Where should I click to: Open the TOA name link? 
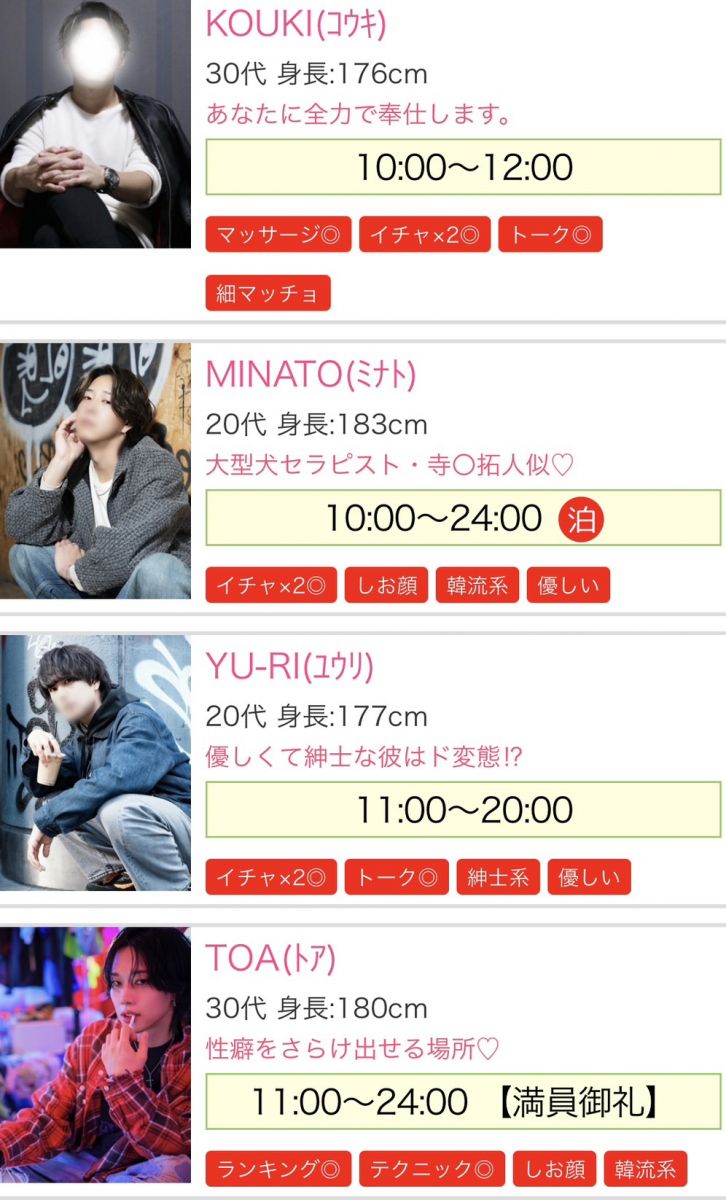(270, 959)
